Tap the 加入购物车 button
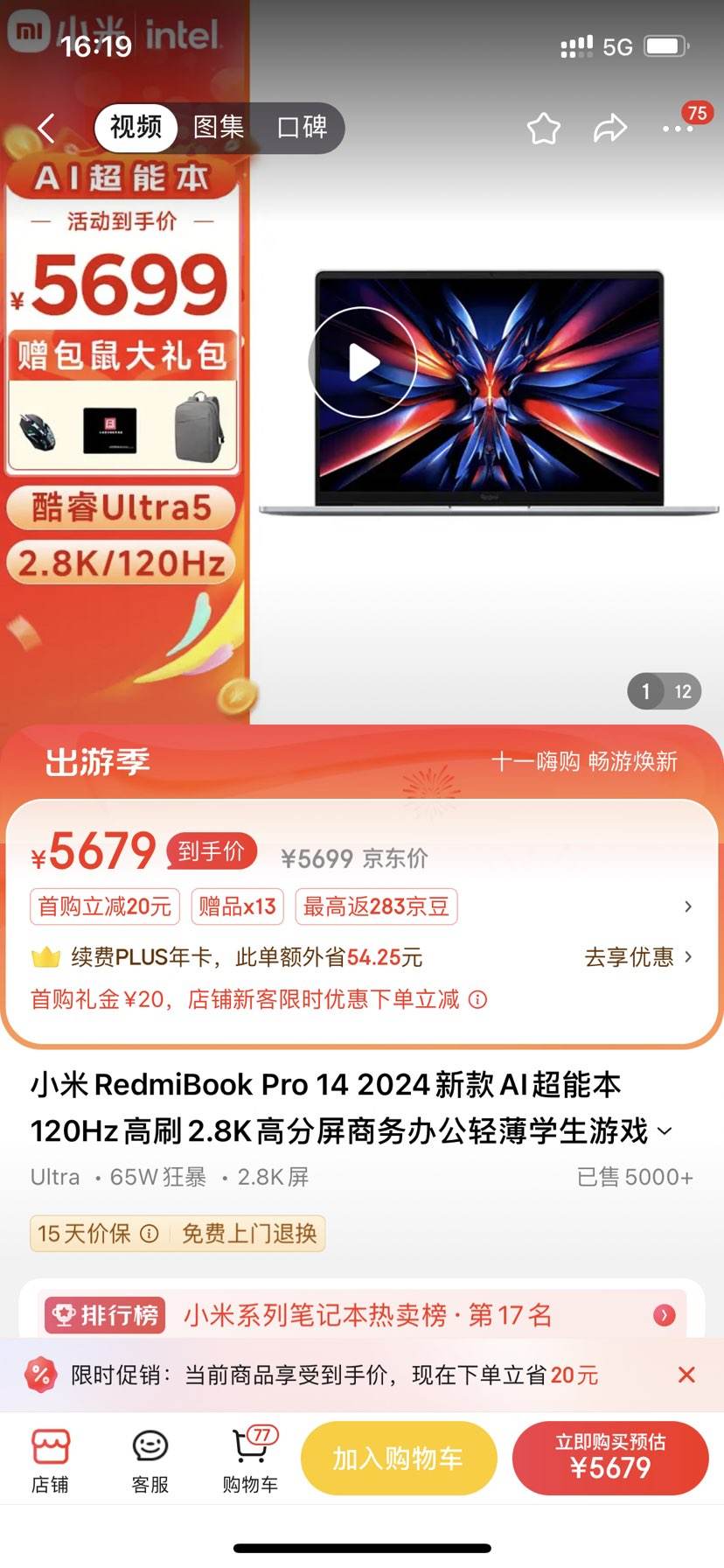Image resolution: width=724 pixels, height=1568 pixels. pyautogui.click(x=399, y=1457)
